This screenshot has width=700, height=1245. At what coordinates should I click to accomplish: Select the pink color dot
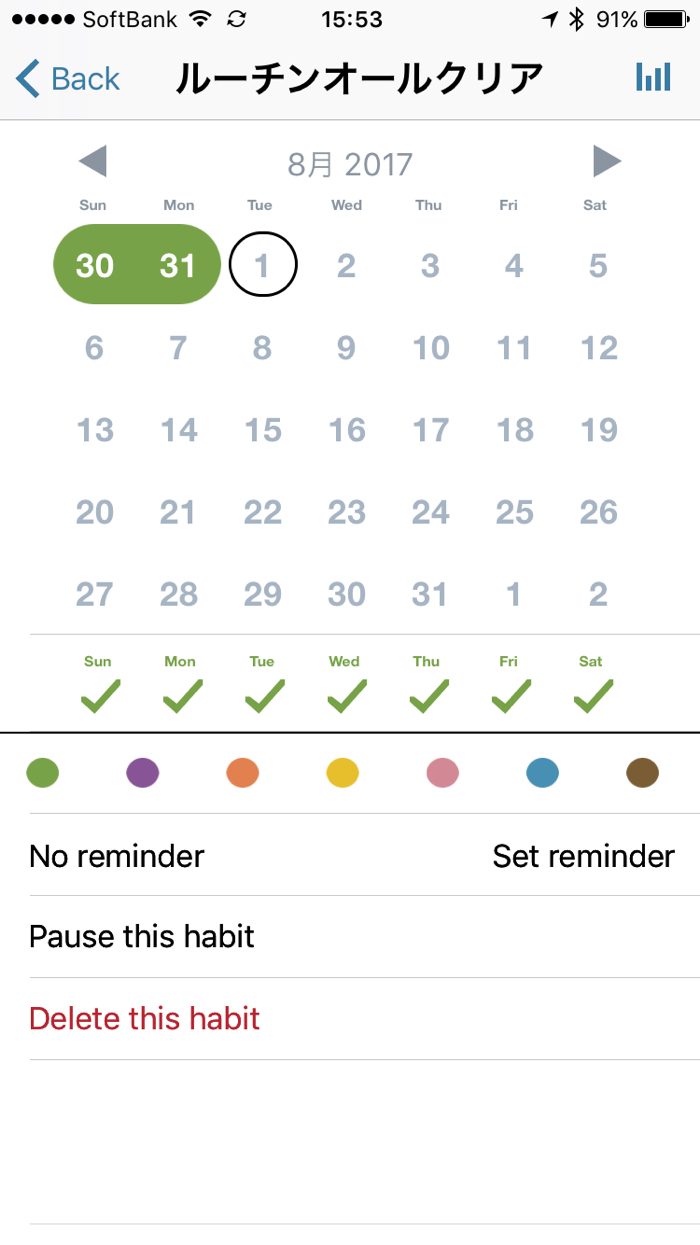coord(443,773)
